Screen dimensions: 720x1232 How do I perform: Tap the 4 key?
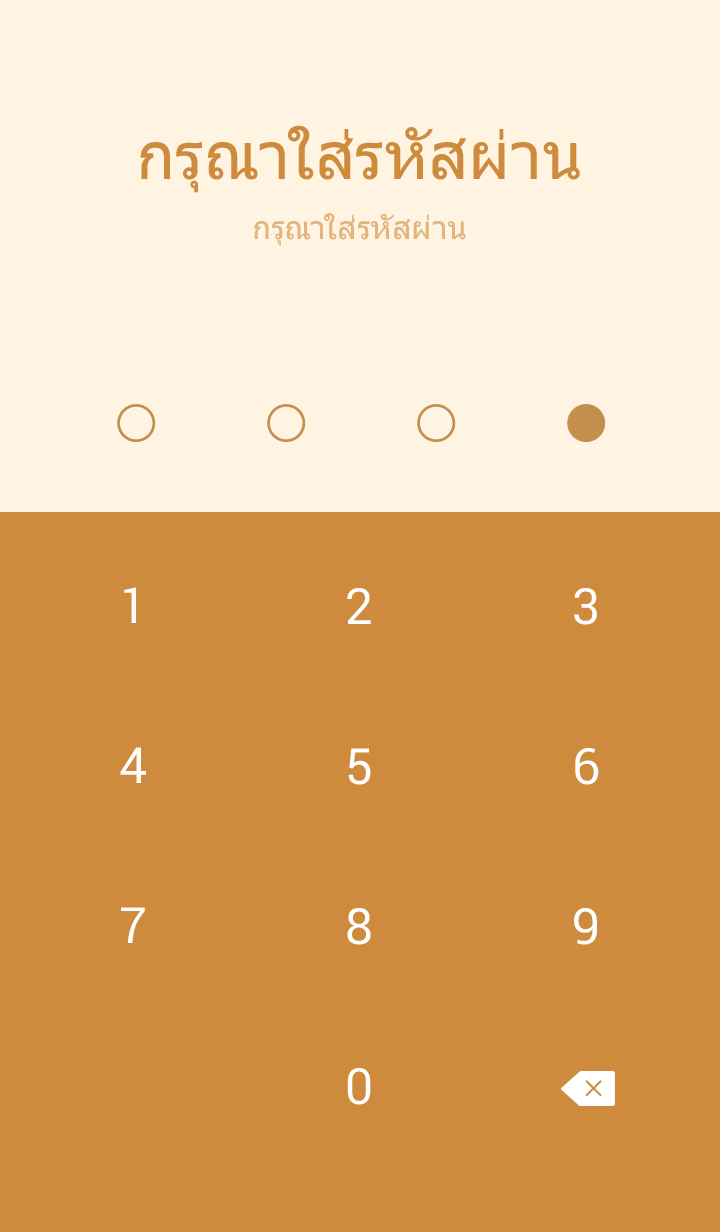click(x=132, y=767)
